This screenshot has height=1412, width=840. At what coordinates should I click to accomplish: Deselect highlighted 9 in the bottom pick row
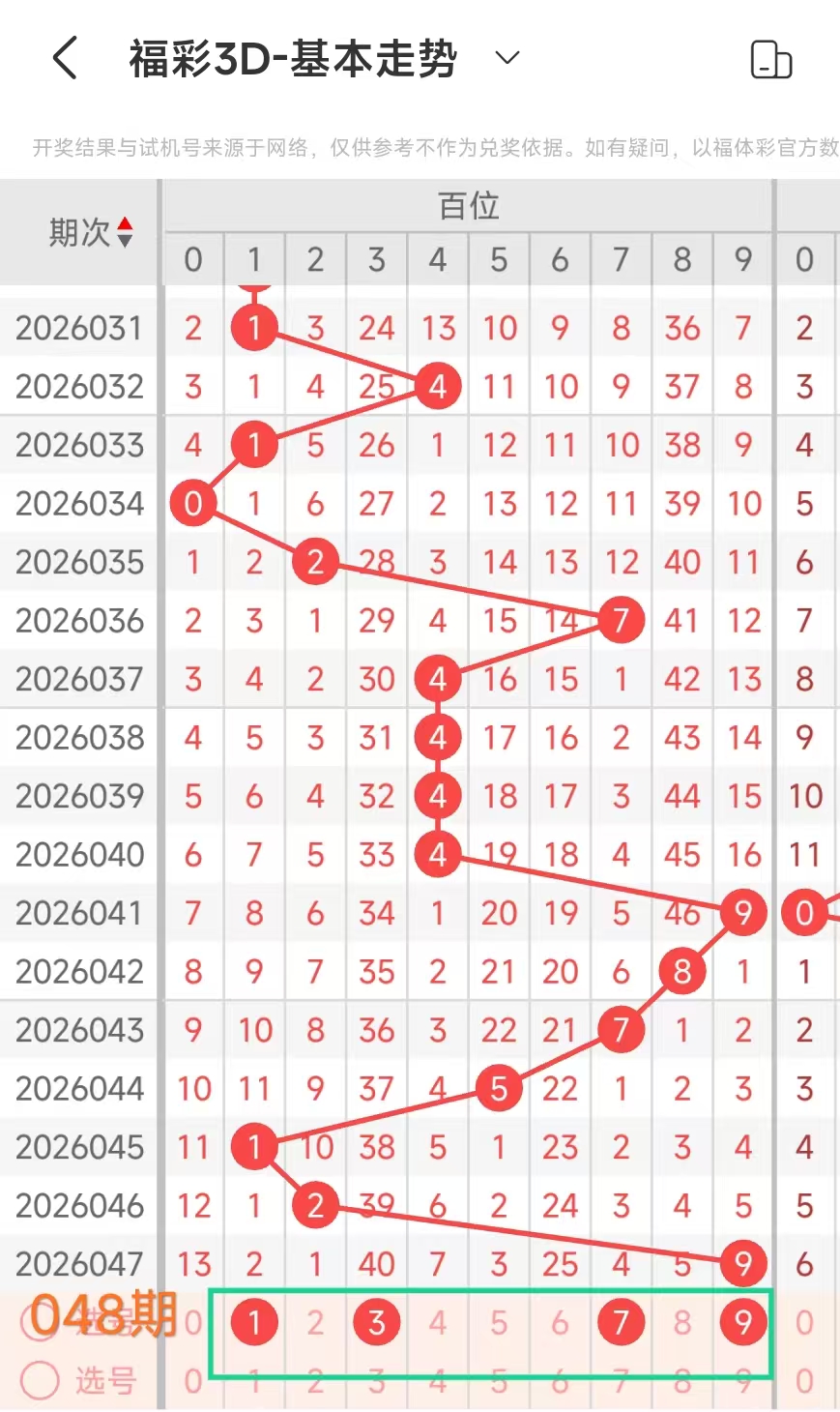tap(742, 1322)
